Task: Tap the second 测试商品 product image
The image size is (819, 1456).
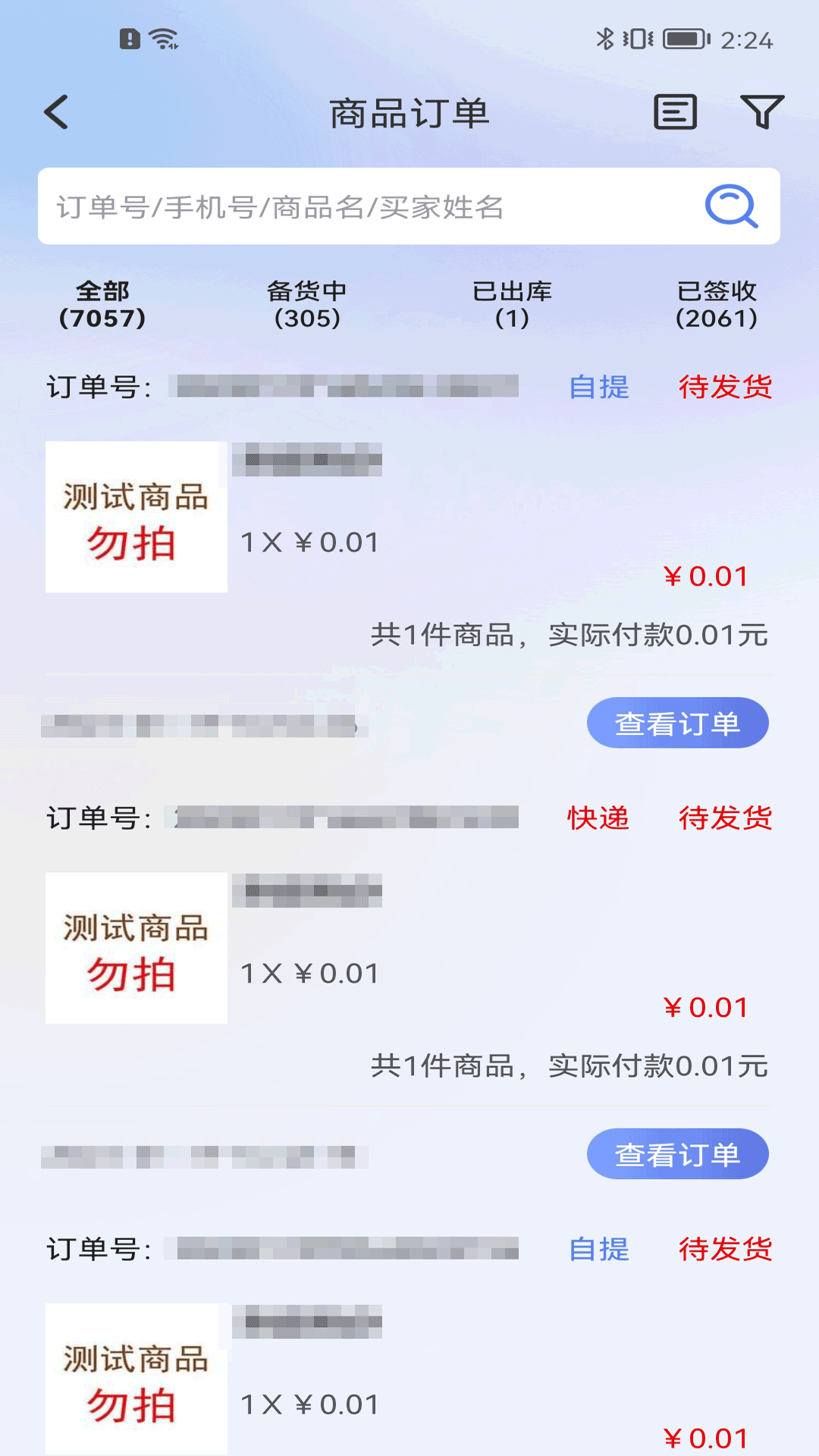Action: point(136,947)
